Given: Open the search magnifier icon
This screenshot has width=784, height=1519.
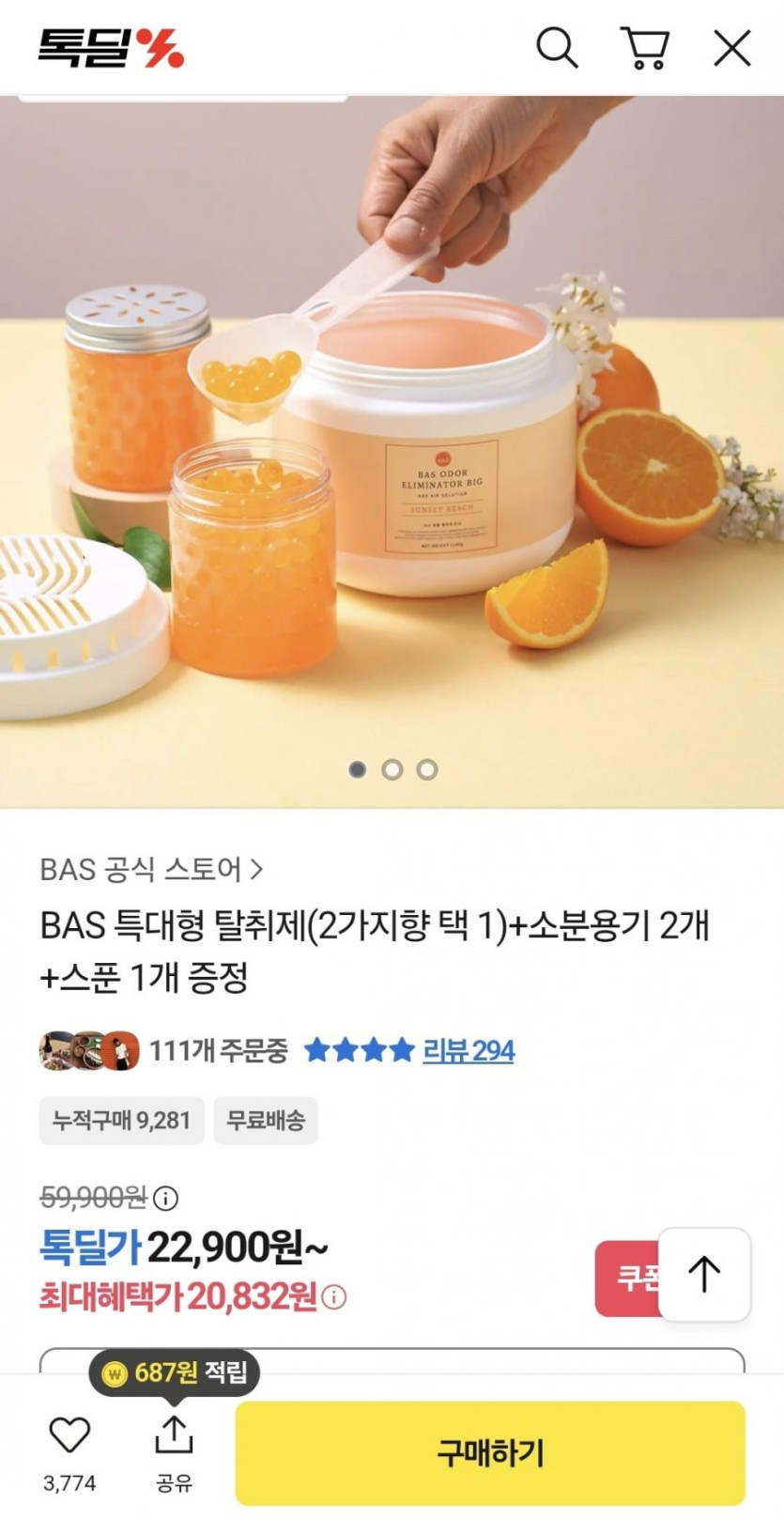Looking at the screenshot, I should click(557, 47).
